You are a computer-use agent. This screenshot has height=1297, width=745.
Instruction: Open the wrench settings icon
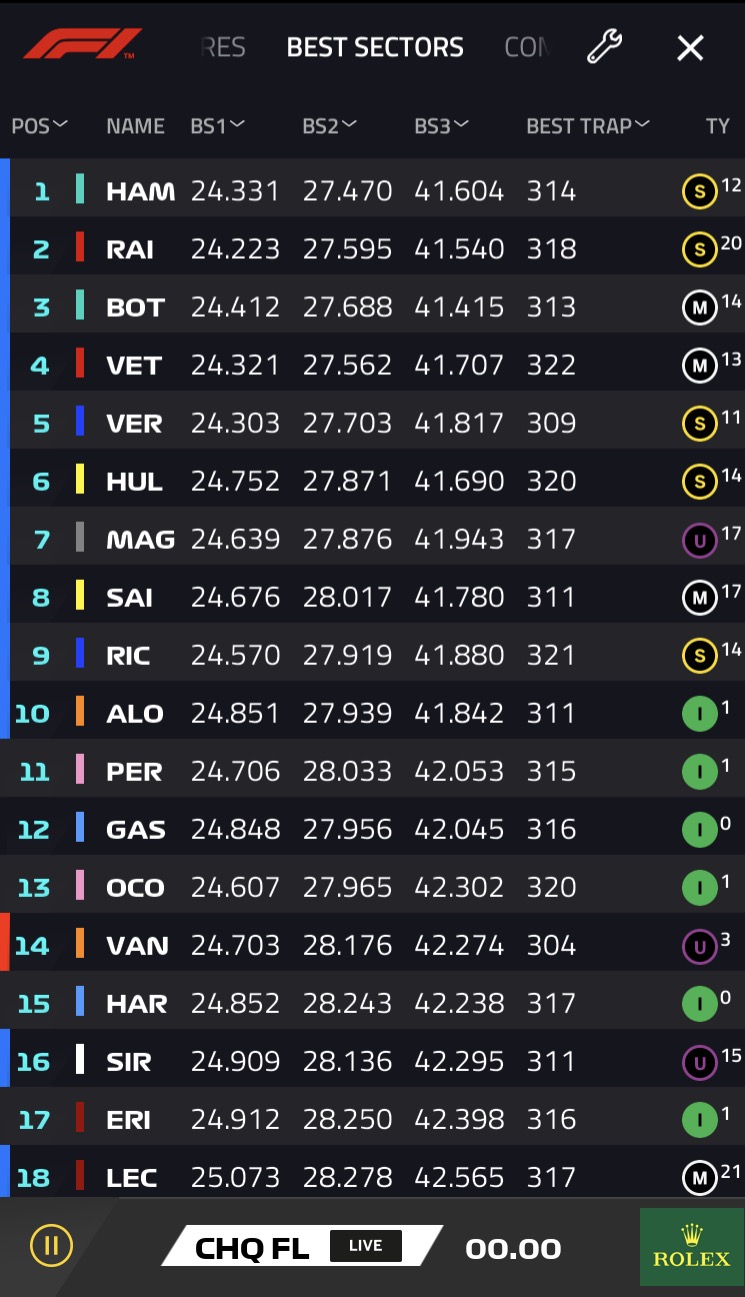tap(604, 47)
